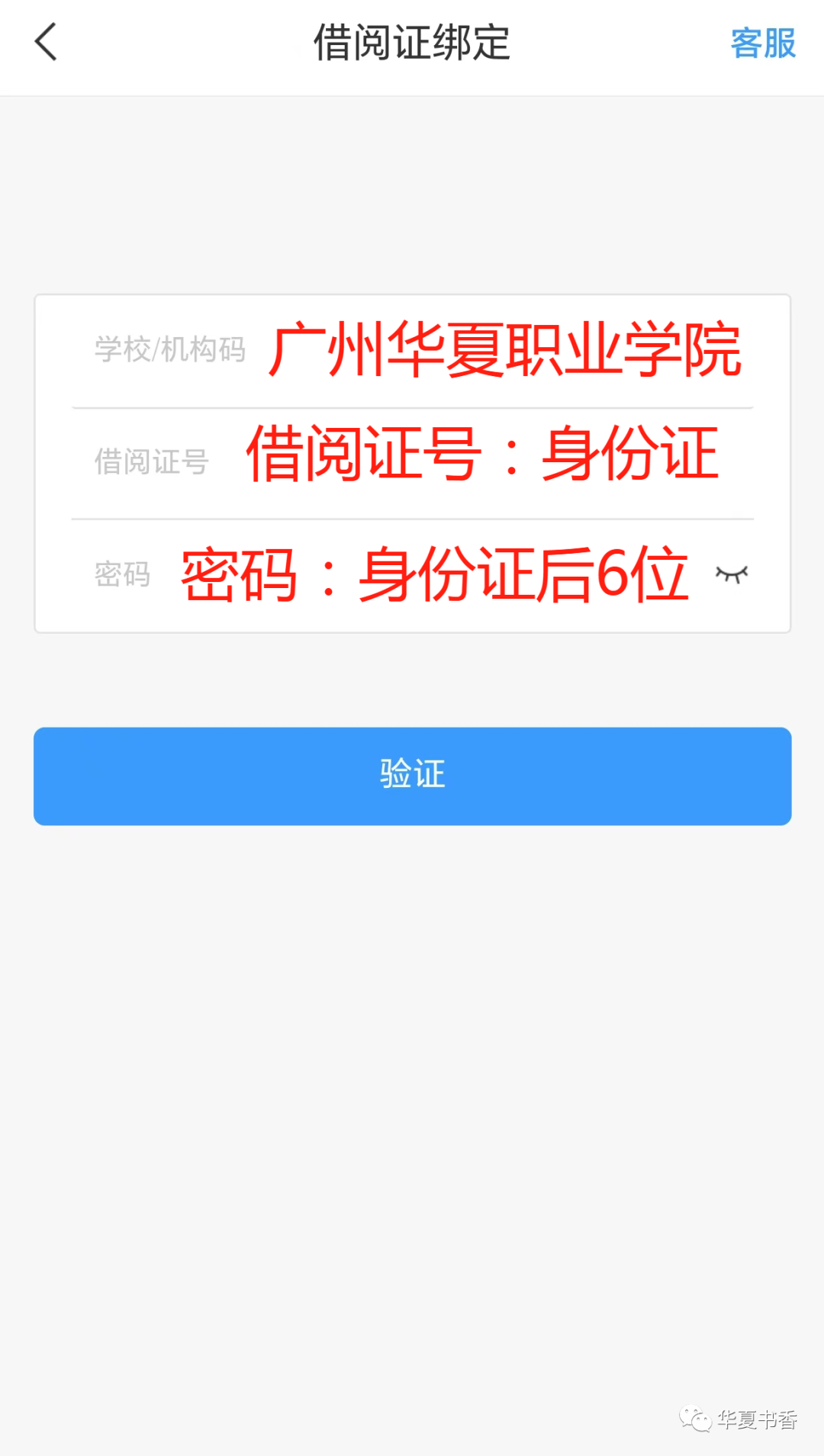824x1456 pixels.
Task: Select the form card containing all inputs
Action: pos(412,461)
